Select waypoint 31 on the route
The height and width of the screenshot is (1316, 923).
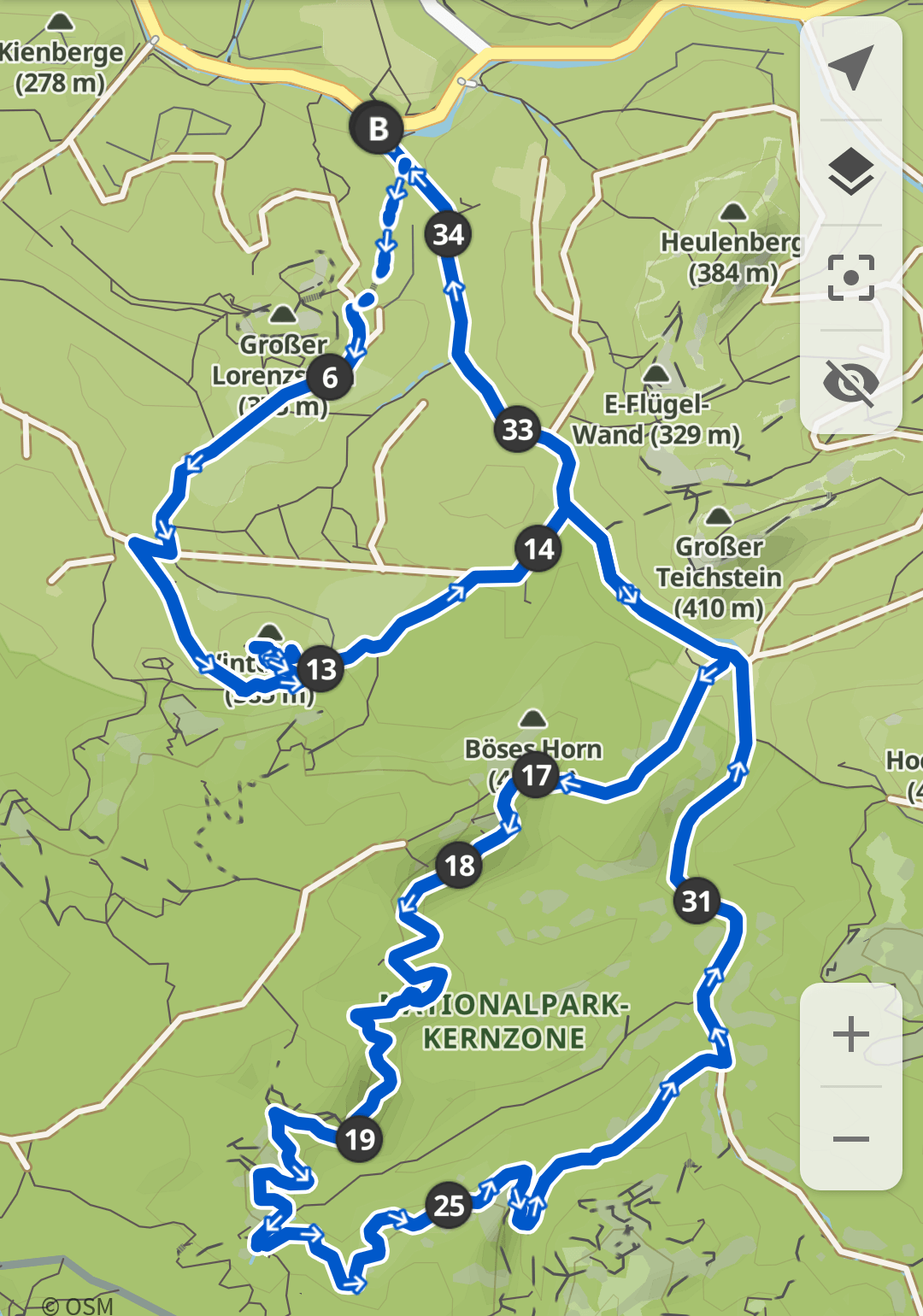[697, 901]
